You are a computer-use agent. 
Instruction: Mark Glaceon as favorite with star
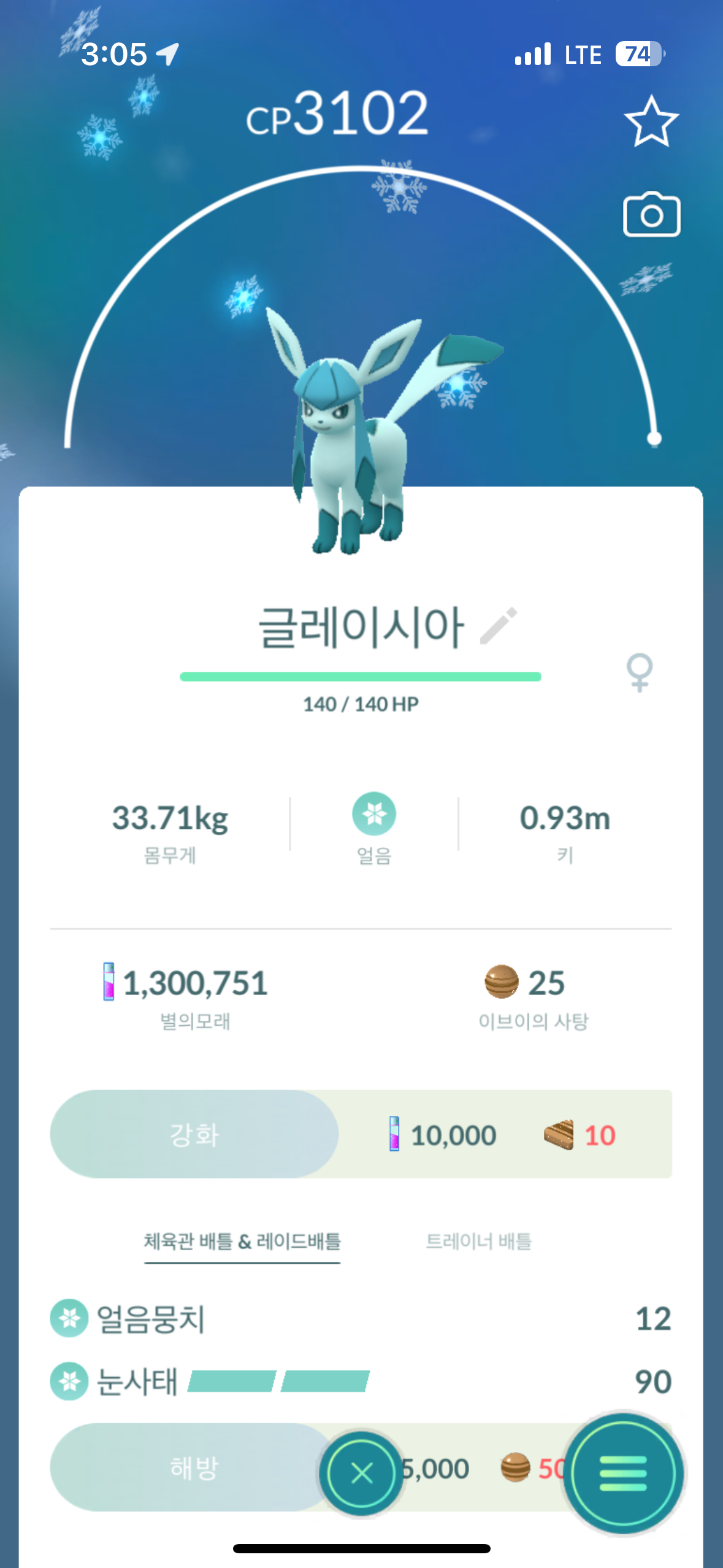pyautogui.click(x=651, y=121)
